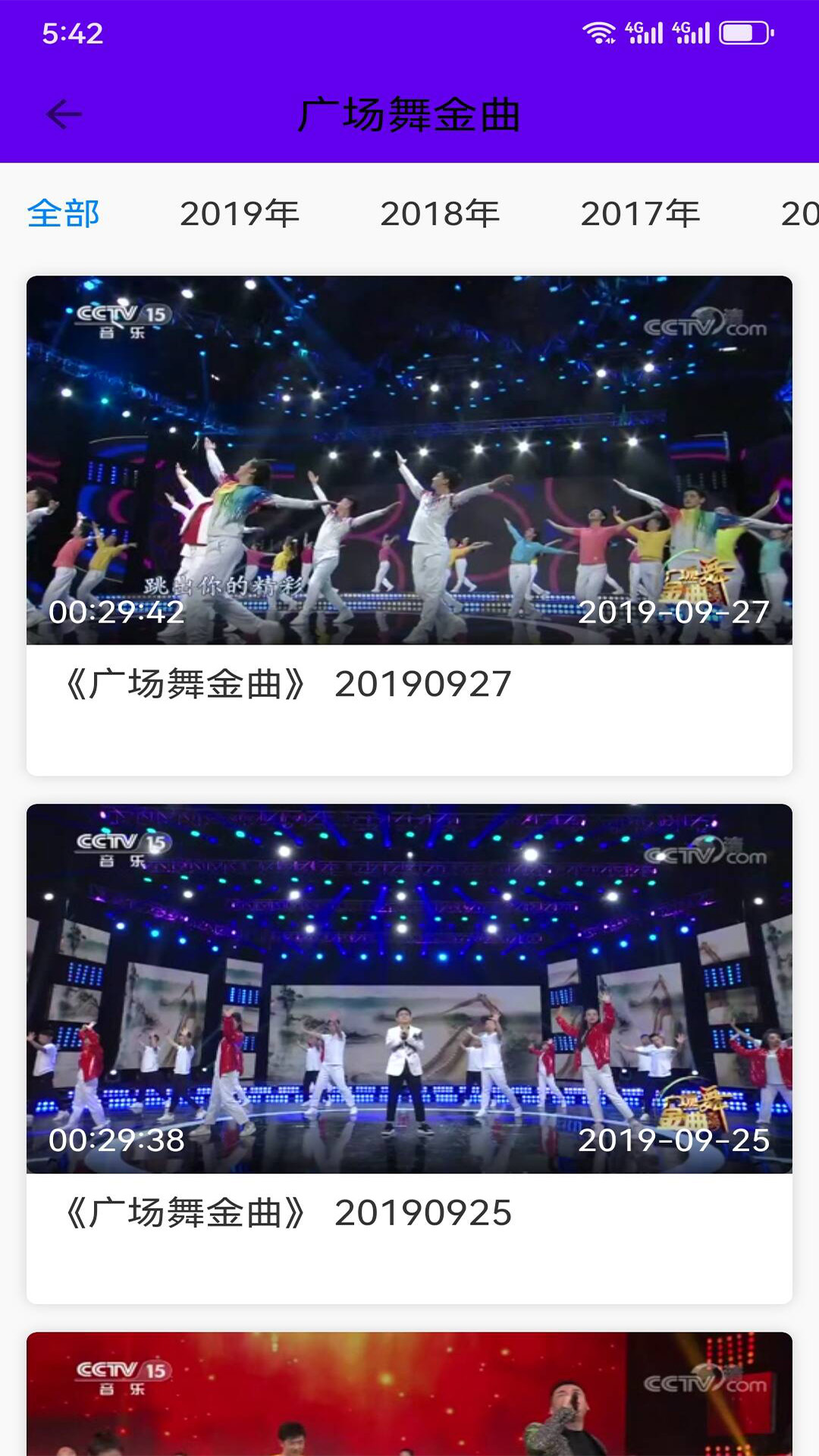Filter videos by 2018年
Image resolution: width=819 pixels, height=1456 pixels.
tap(440, 214)
